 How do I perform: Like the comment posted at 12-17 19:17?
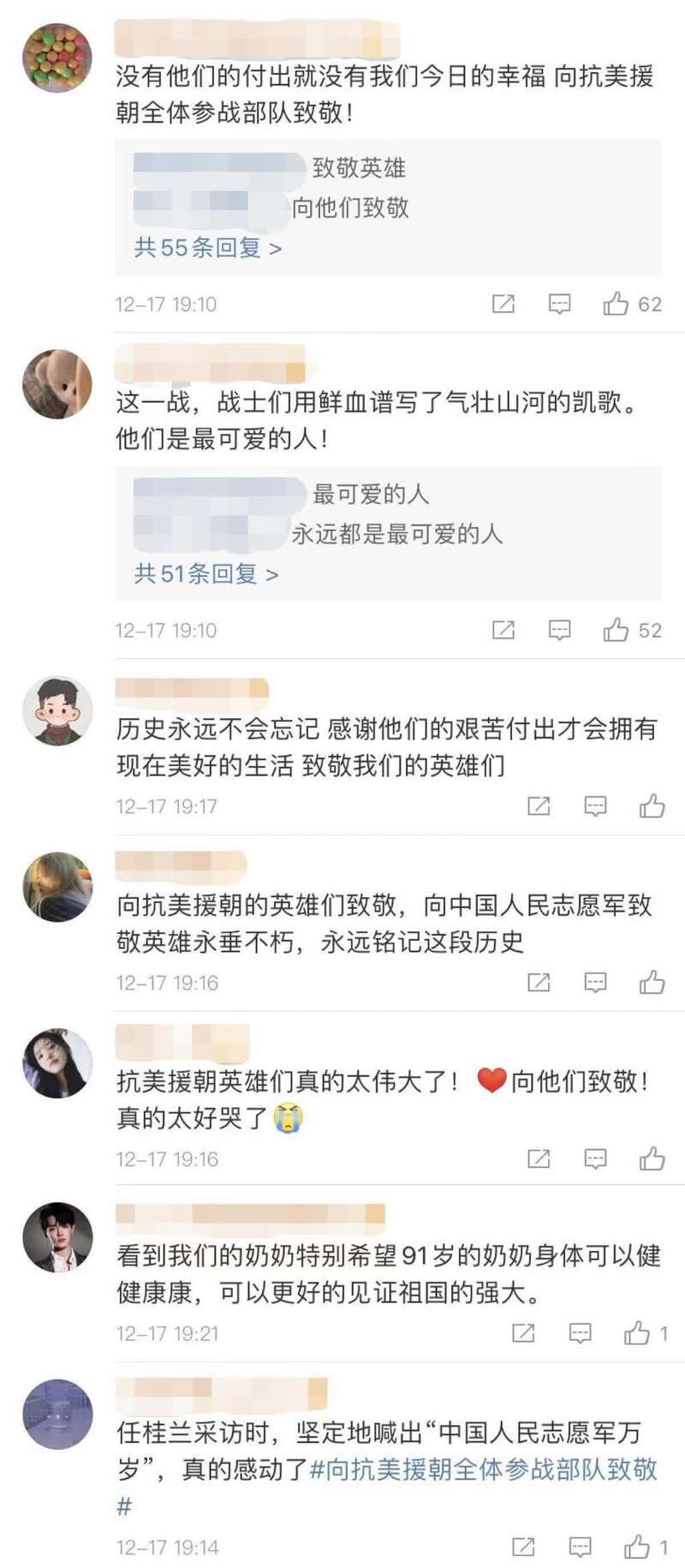point(652,805)
